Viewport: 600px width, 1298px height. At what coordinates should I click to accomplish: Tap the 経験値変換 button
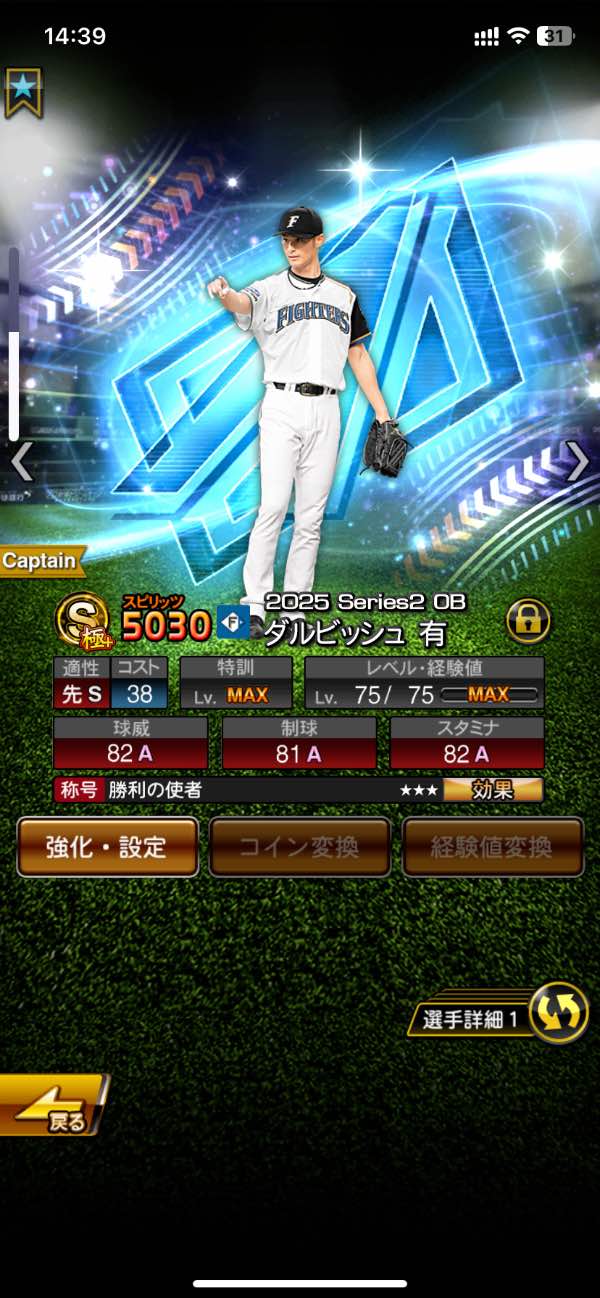tap(492, 847)
